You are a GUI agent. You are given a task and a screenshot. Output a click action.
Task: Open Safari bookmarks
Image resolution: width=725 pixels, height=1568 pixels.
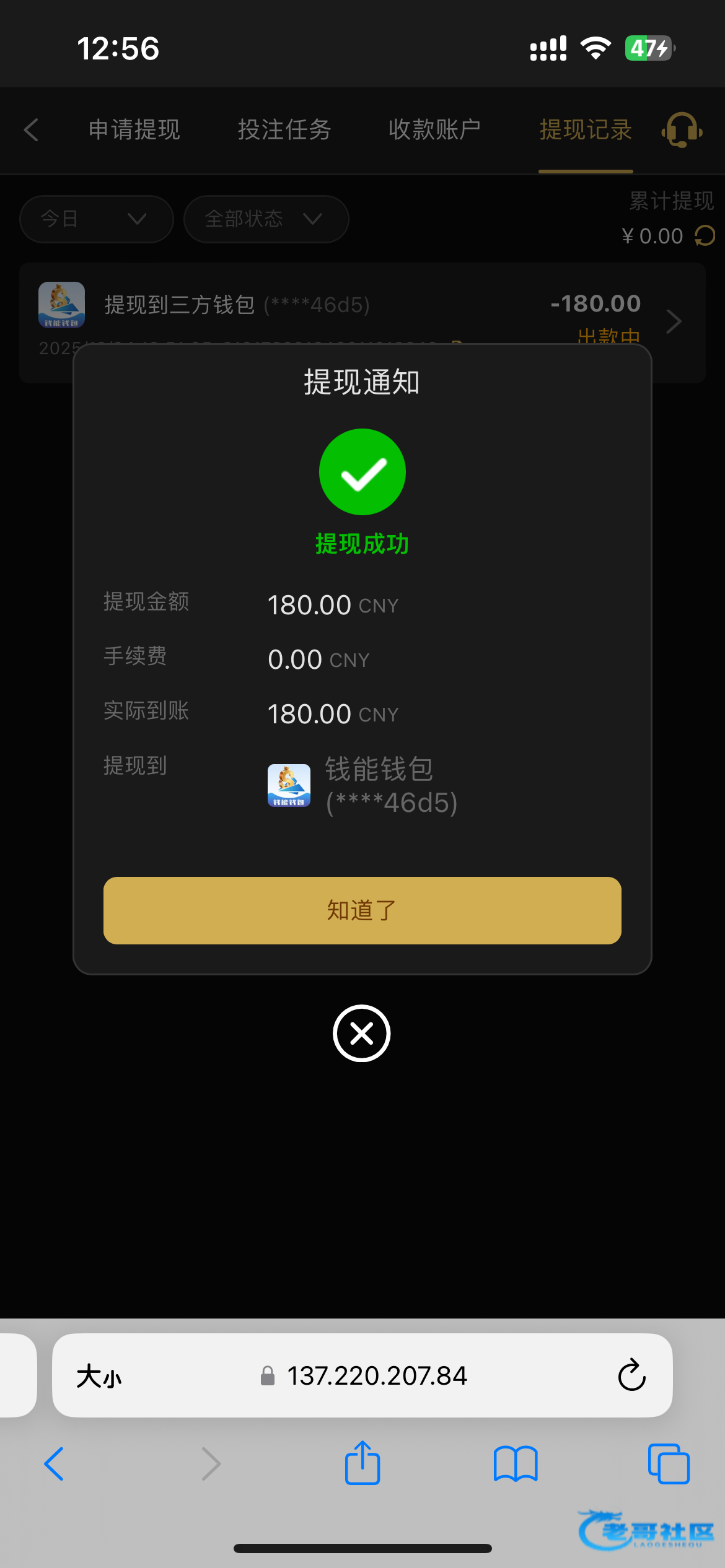[515, 1464]
